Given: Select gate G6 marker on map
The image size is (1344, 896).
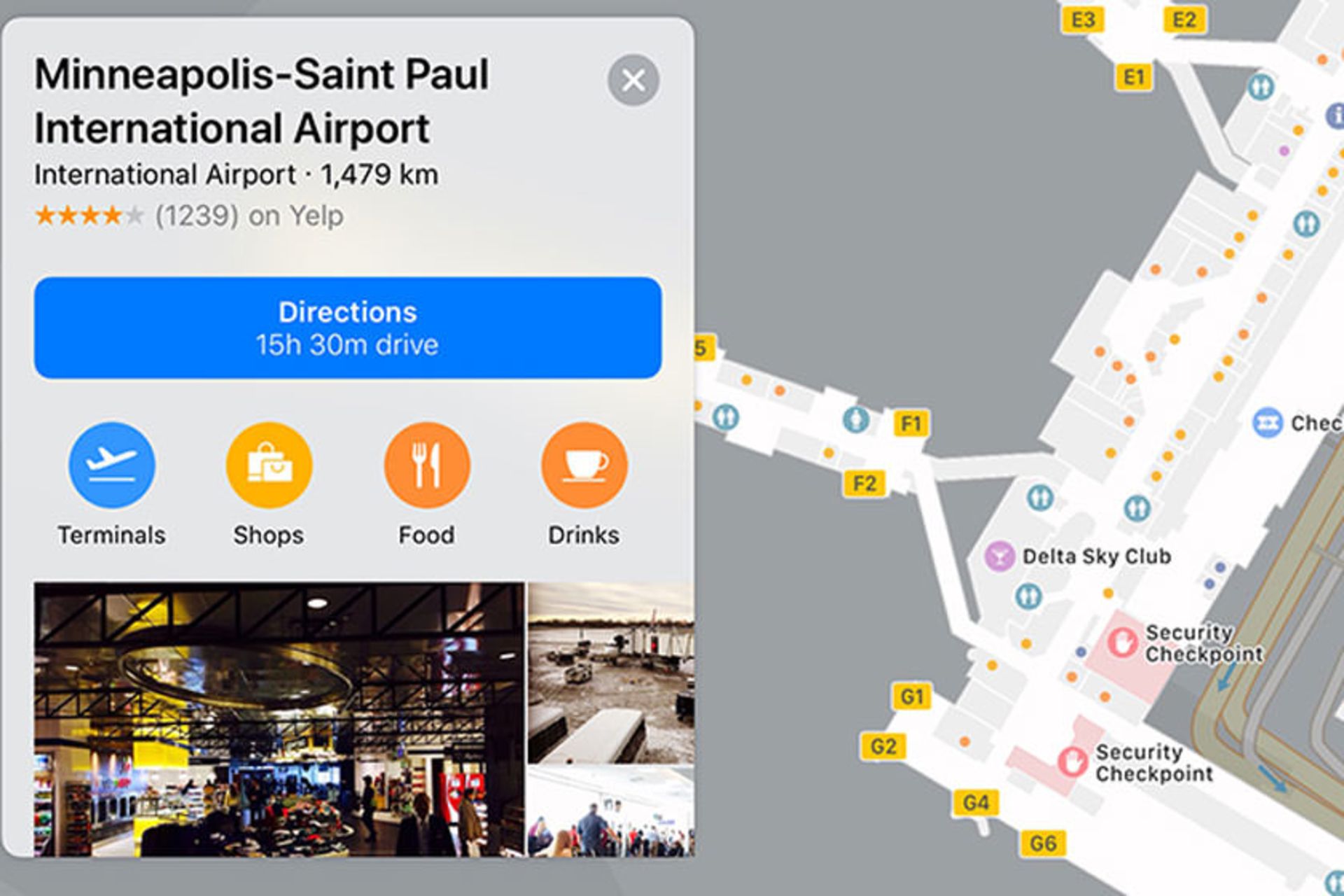Looking at the screenshot, I should tap(1042, 843).
